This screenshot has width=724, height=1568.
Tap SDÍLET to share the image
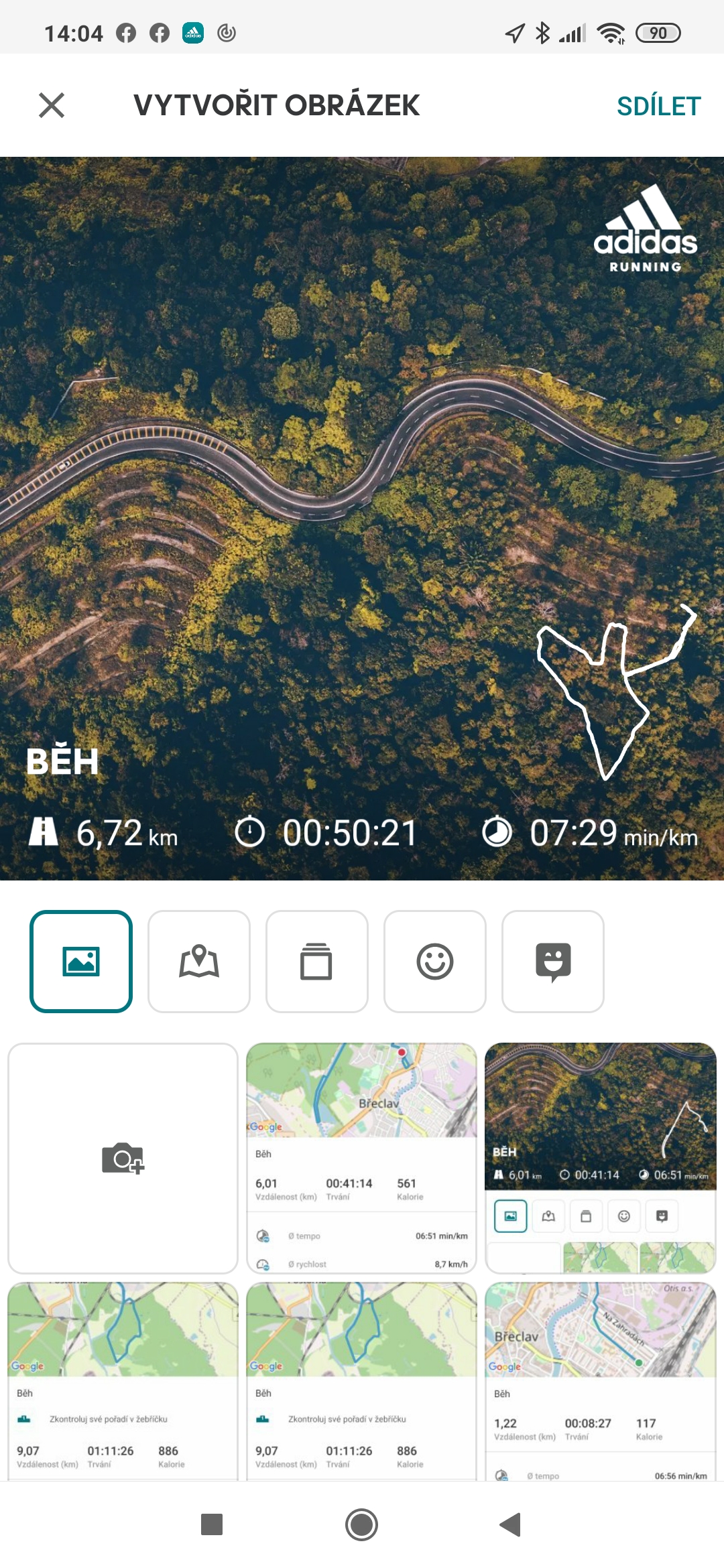pyautogui.click(x=658, y=106)
